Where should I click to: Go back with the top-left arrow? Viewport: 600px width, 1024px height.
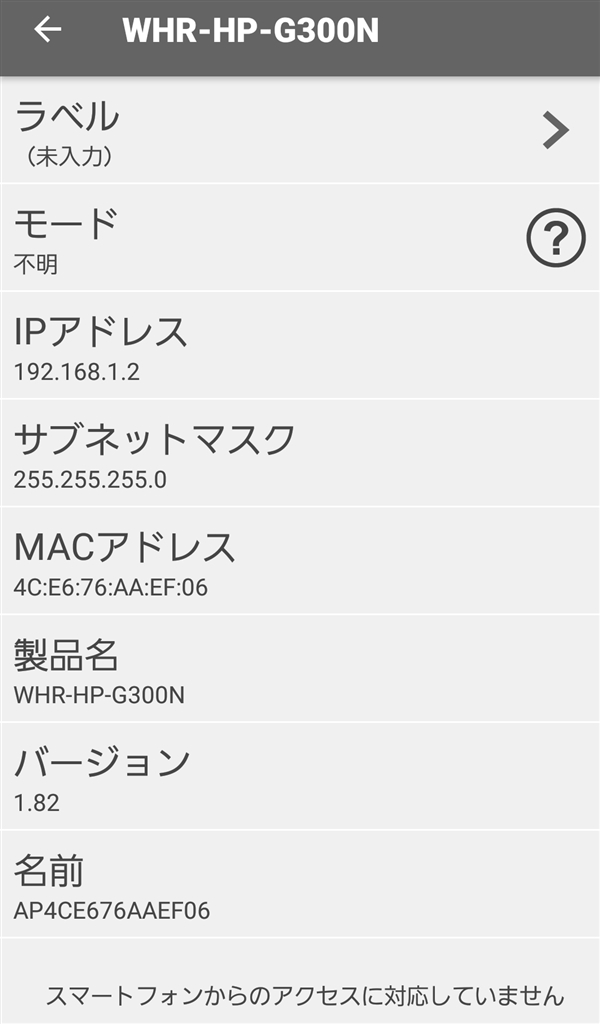pyautogui.click(x=47, y=30)
